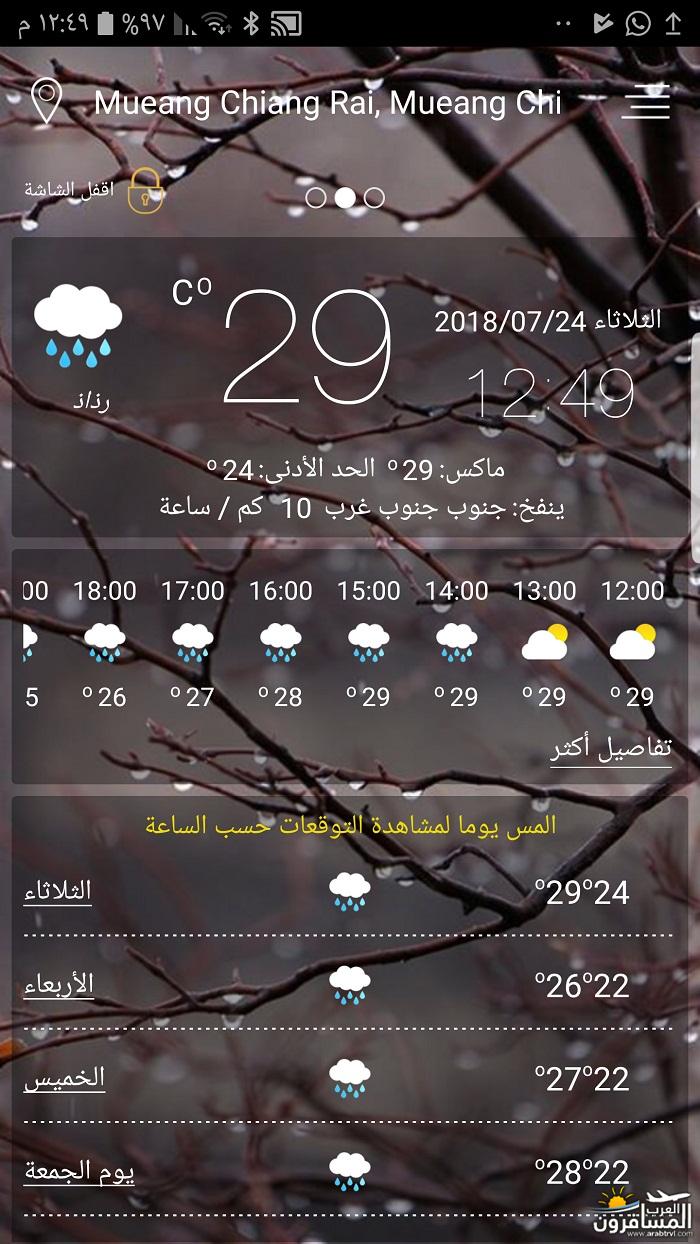700x1244 pixels.
Task: Open تفاصيل أكثر link
Action: click(x=610, y=750)
